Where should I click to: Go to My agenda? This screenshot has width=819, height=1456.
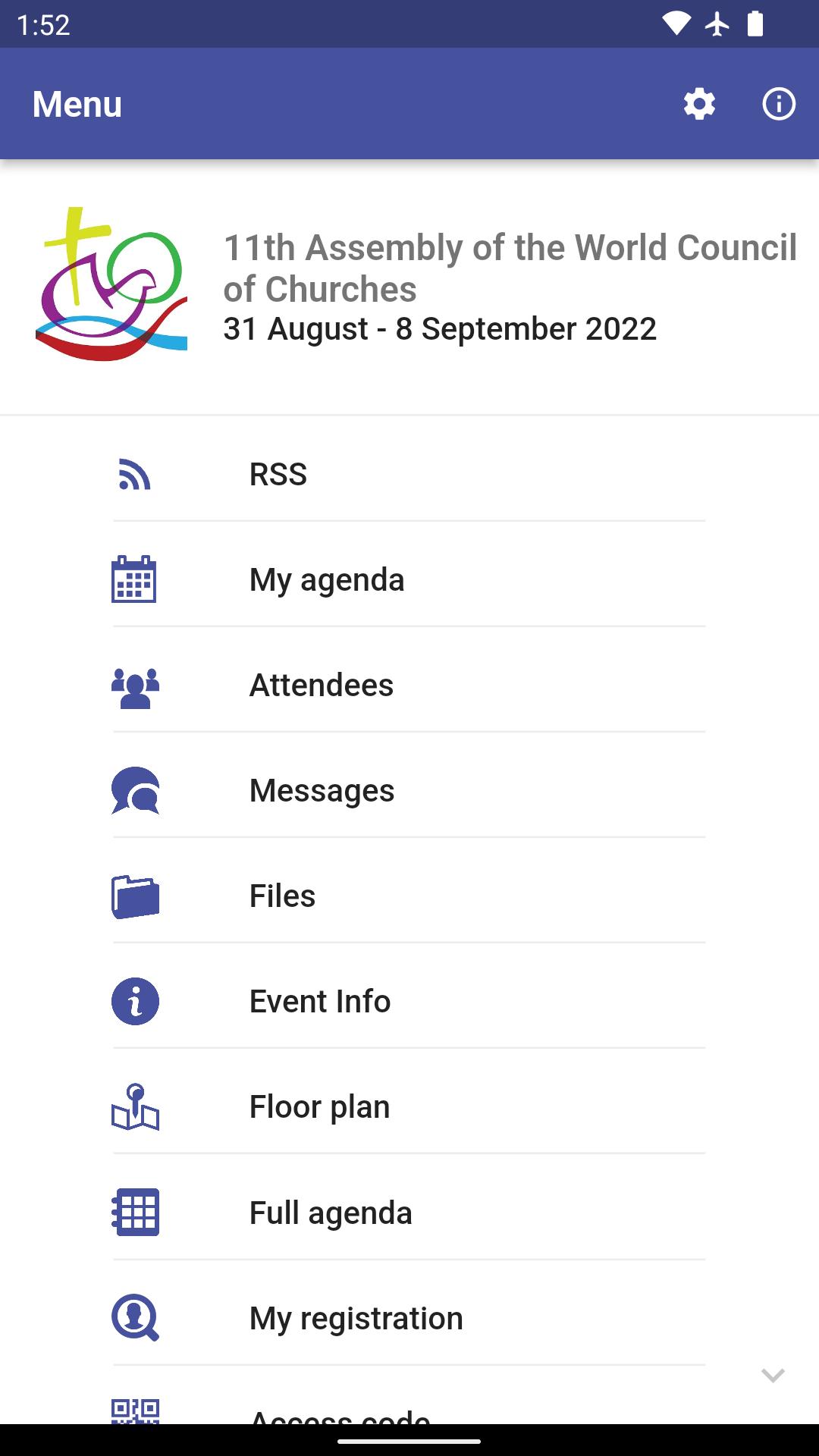tap(409, 580)
